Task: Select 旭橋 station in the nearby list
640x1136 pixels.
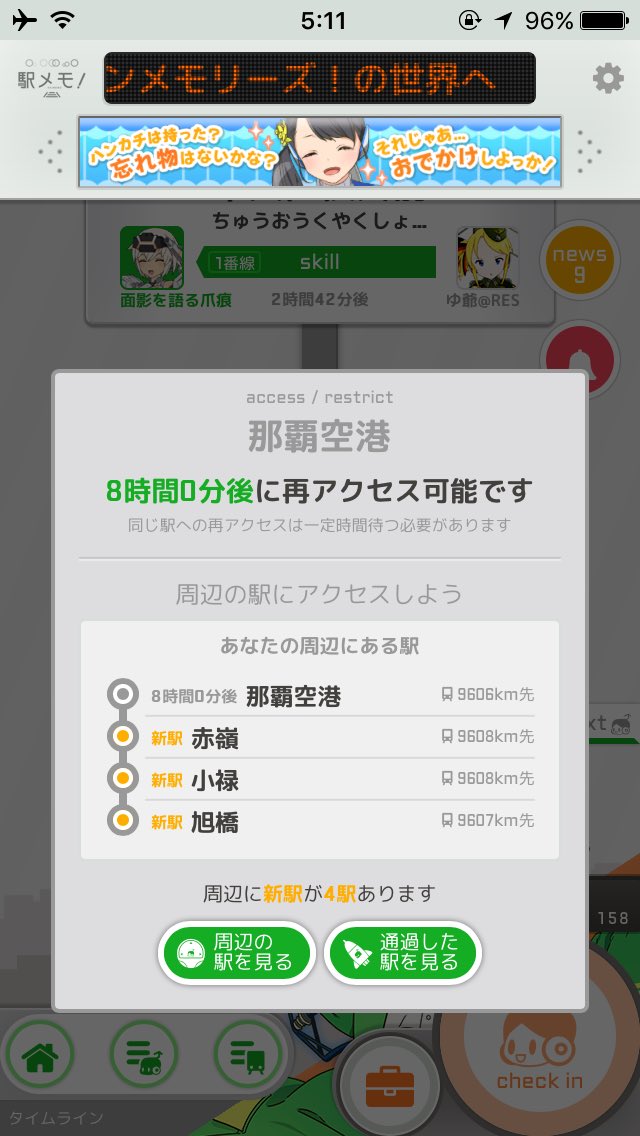Action: coord(320,822)
